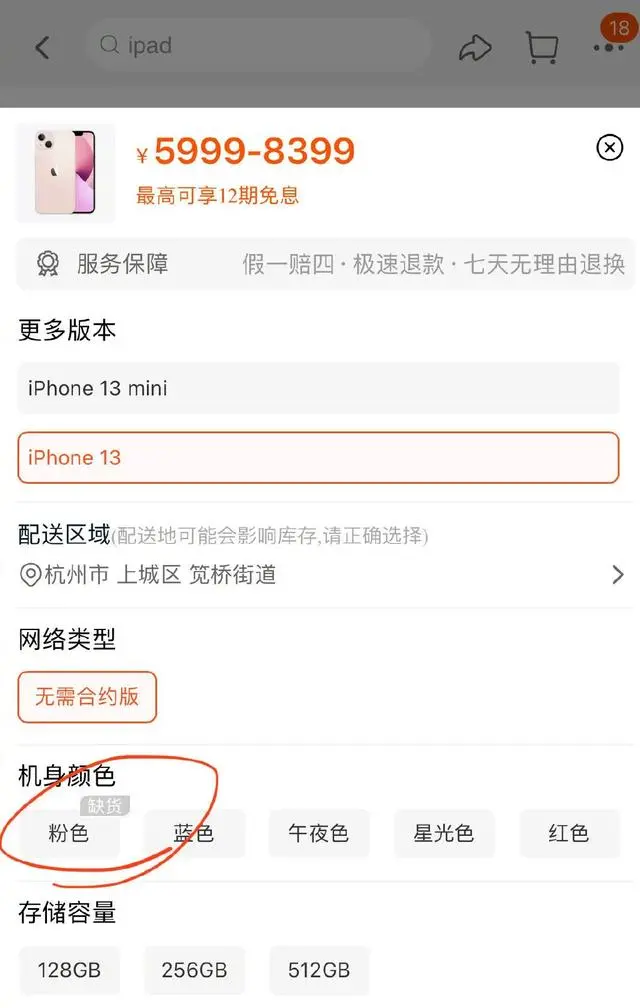Viewport: 640px width, 1008px height.
Task: Select the iPhone 13 mini version
Action: (318, 388)
